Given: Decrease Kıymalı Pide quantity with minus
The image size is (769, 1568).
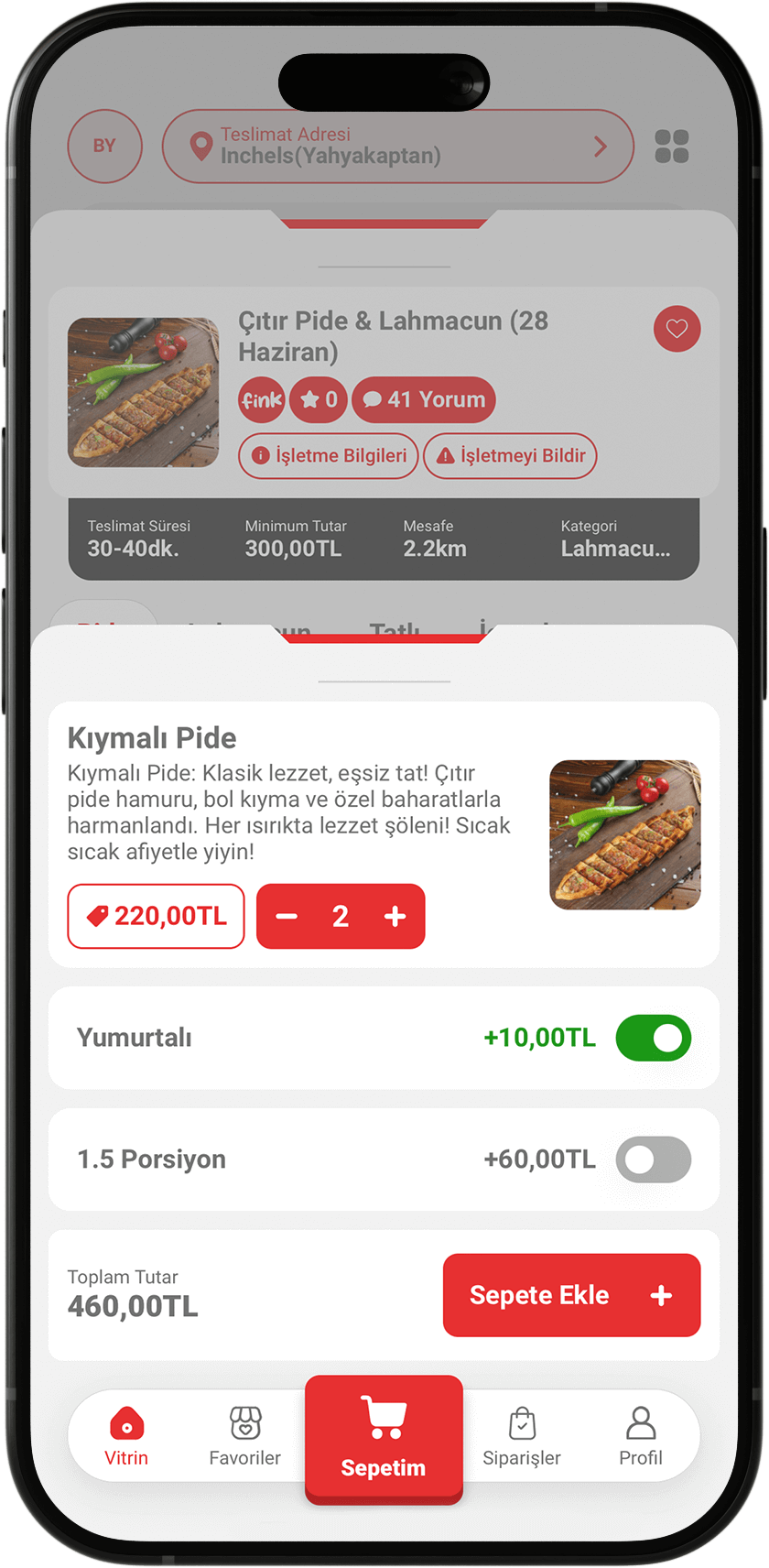Looking at the screenshot, I should click(287, 917).
